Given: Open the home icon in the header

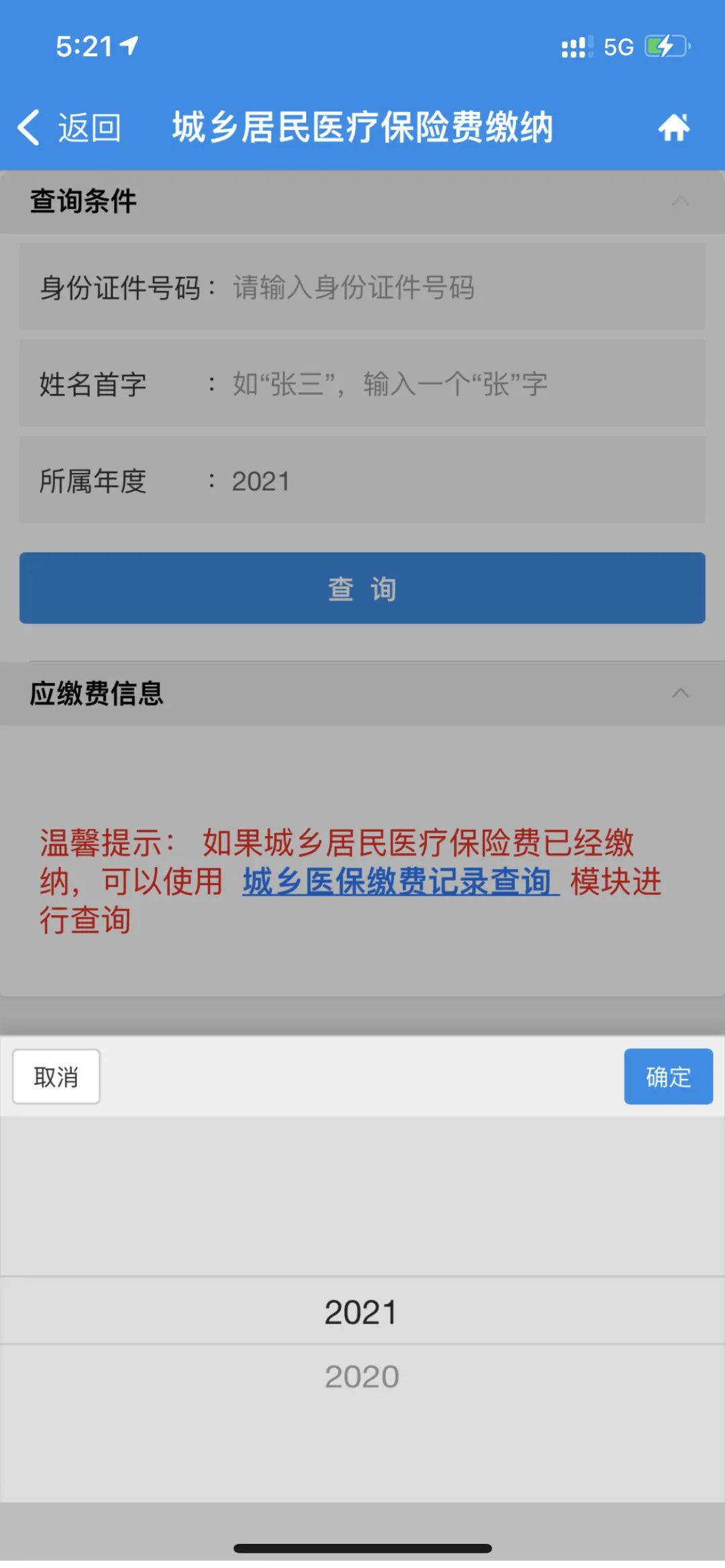Looking at the screenshot, I should tap(673, 127).
